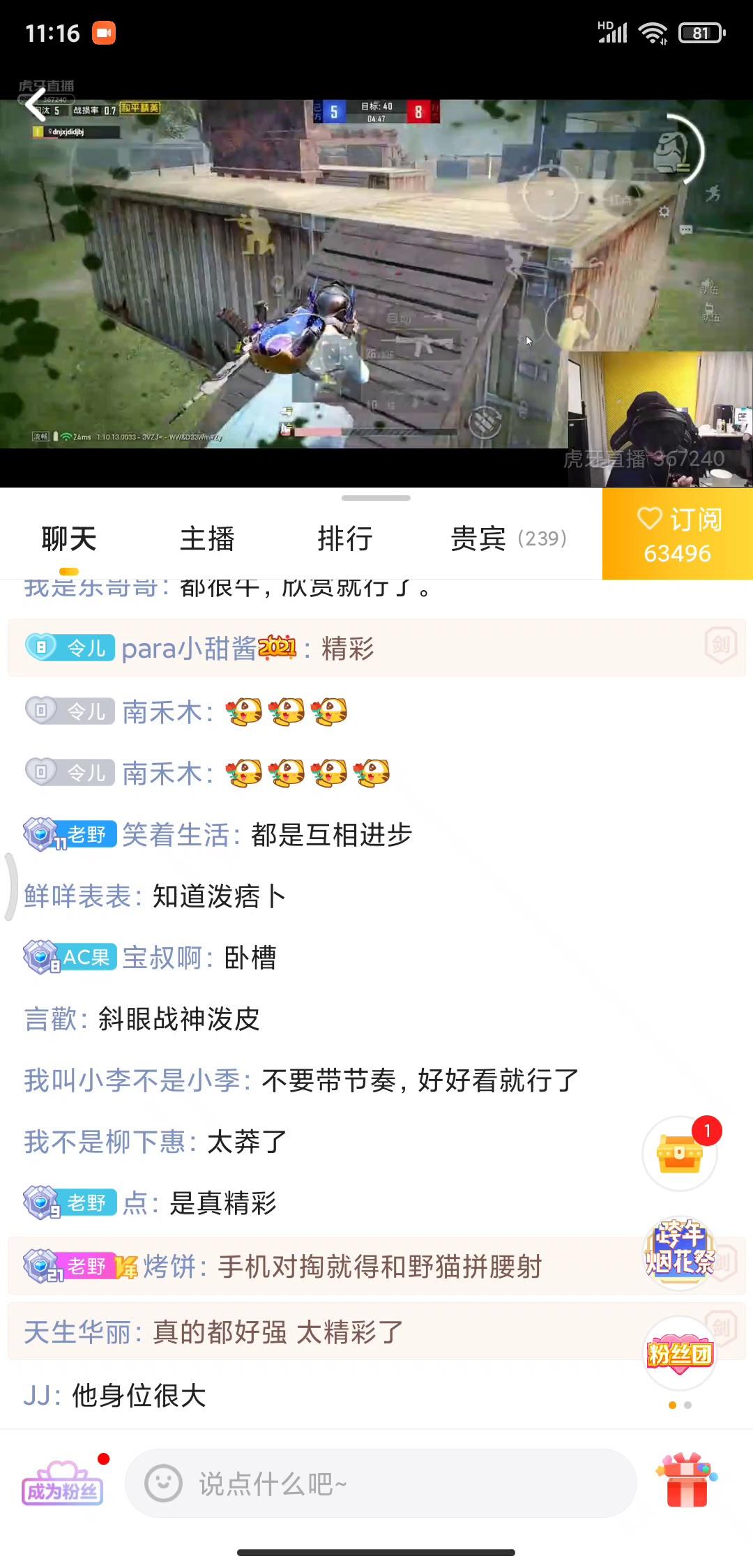Open the 排行 ranking tab
This screenshot has height=1568, width=753.
[345, 538]
